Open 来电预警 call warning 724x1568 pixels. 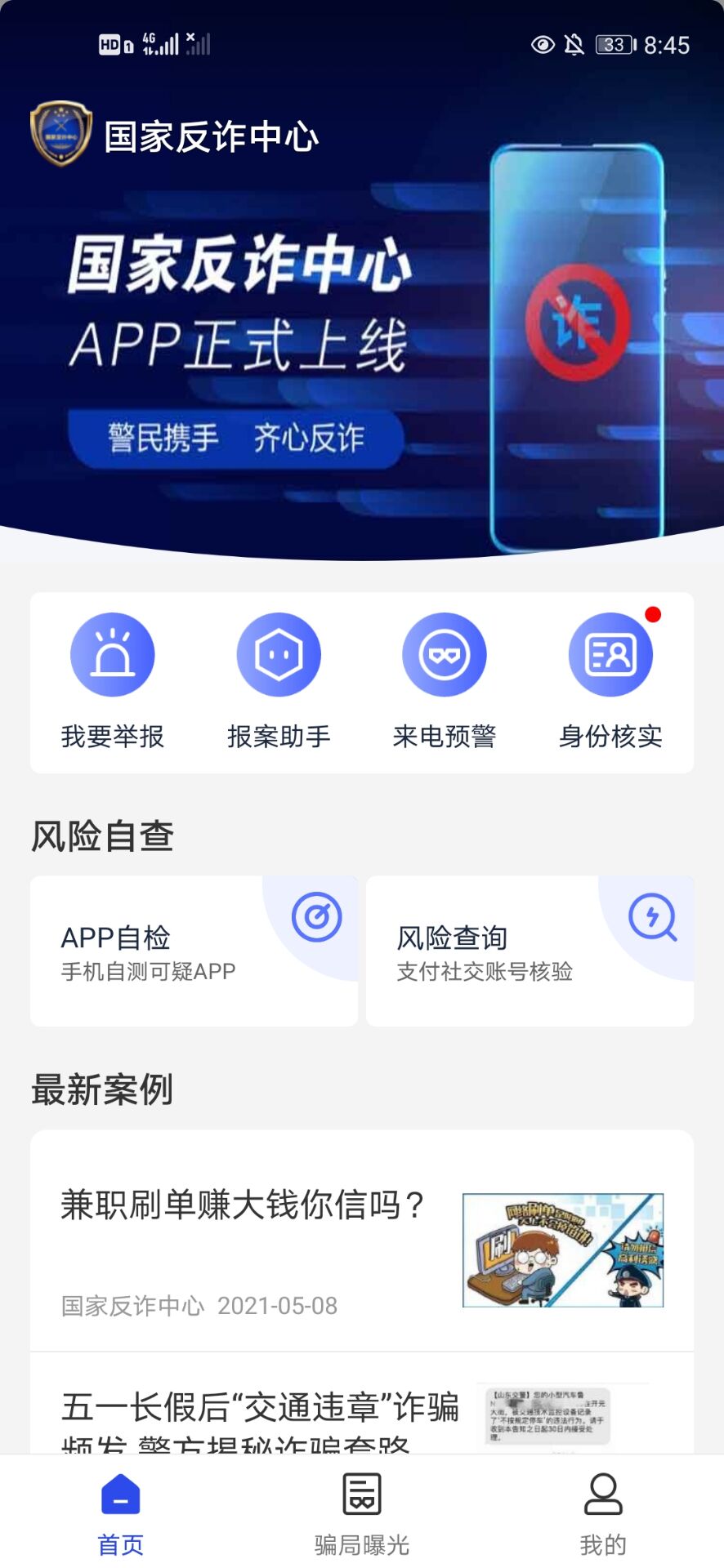(x=445, y=680)
